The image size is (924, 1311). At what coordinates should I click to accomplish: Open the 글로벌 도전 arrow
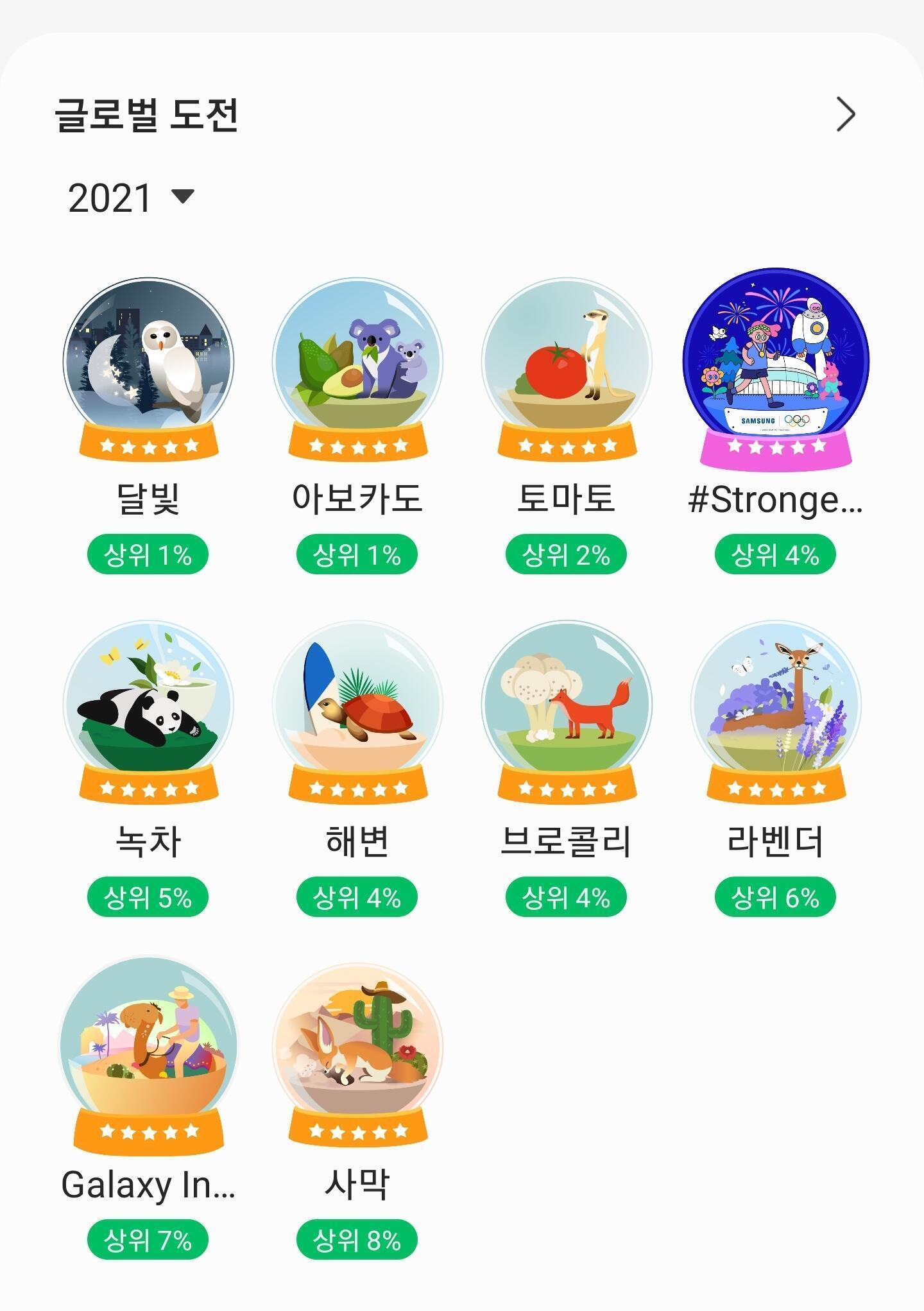(x=846, y=115)
